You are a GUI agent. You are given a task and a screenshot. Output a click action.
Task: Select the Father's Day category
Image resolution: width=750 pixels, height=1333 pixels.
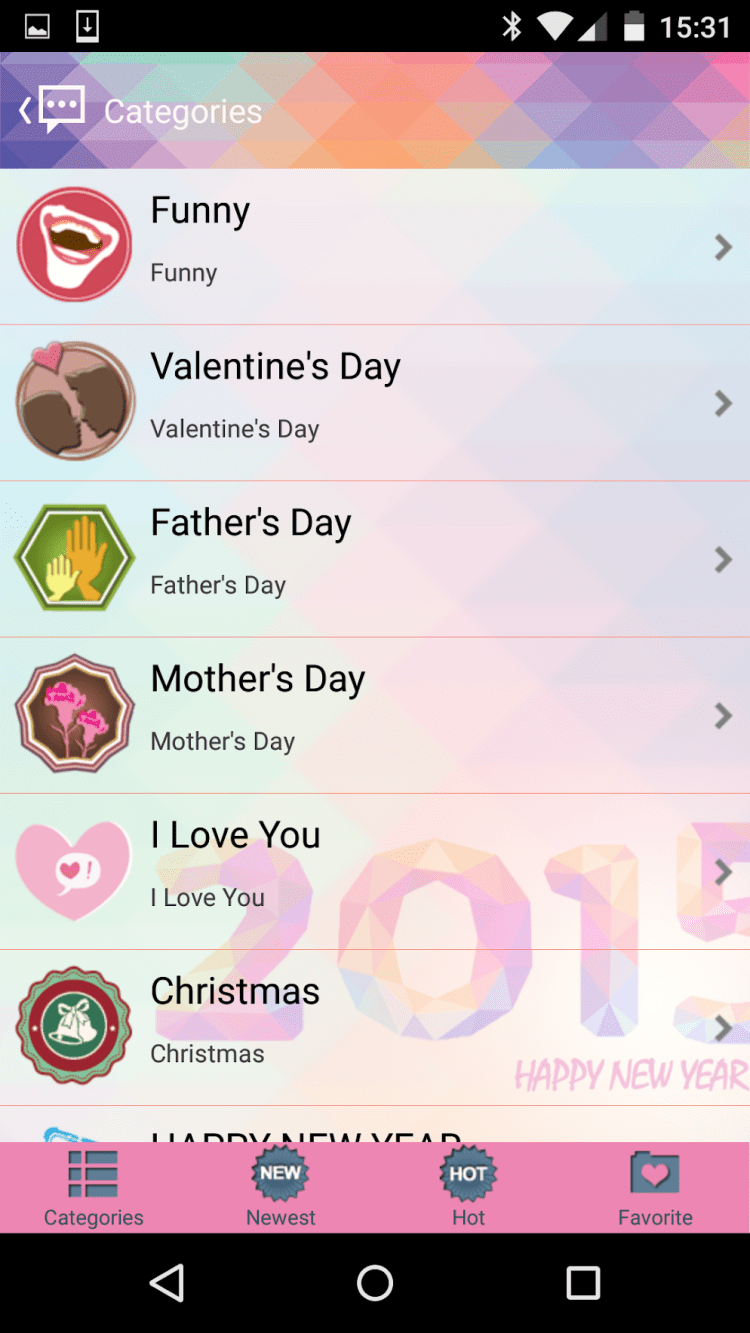[375, 558]
